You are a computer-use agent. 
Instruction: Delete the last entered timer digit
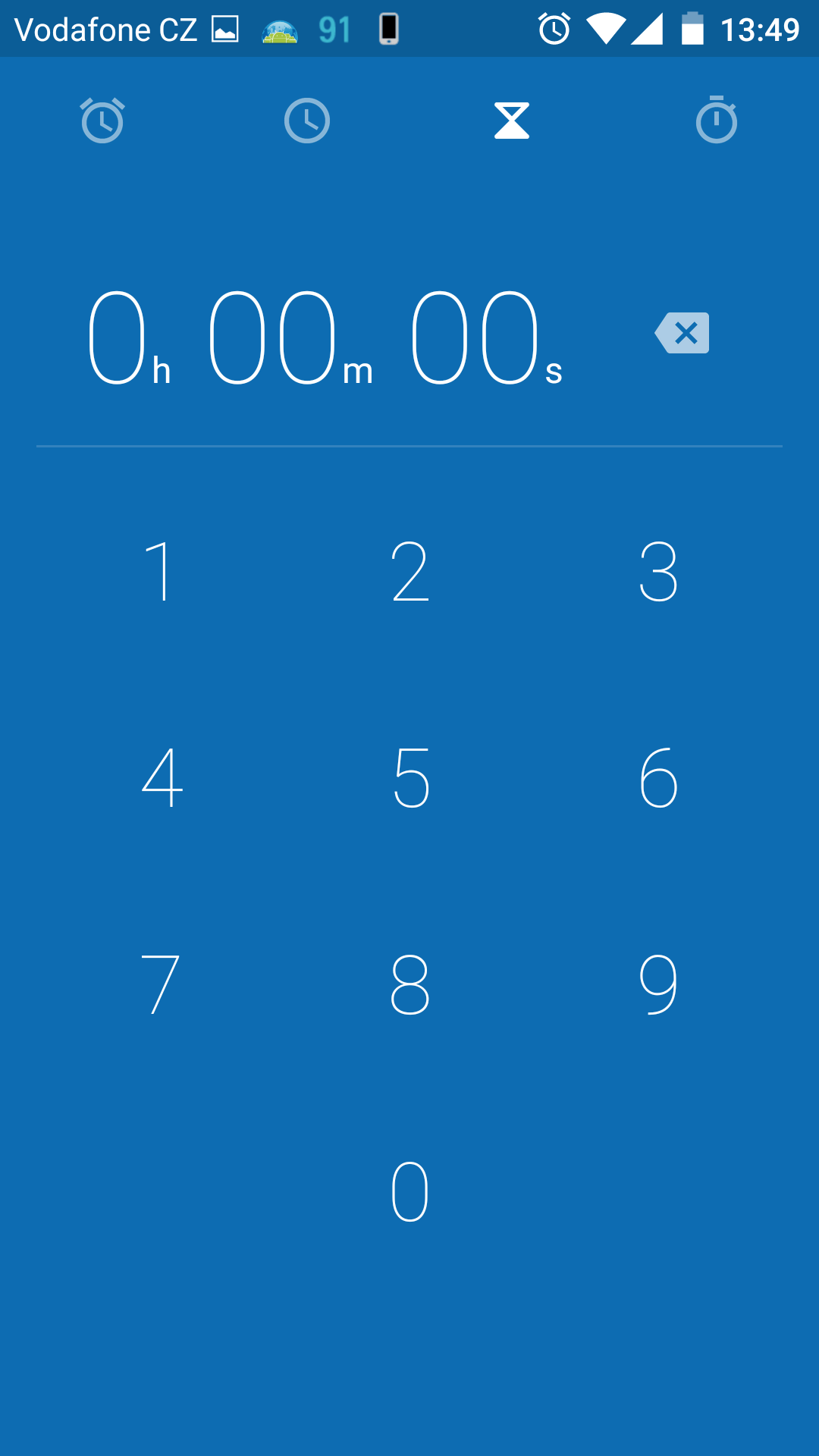point(682,333)
